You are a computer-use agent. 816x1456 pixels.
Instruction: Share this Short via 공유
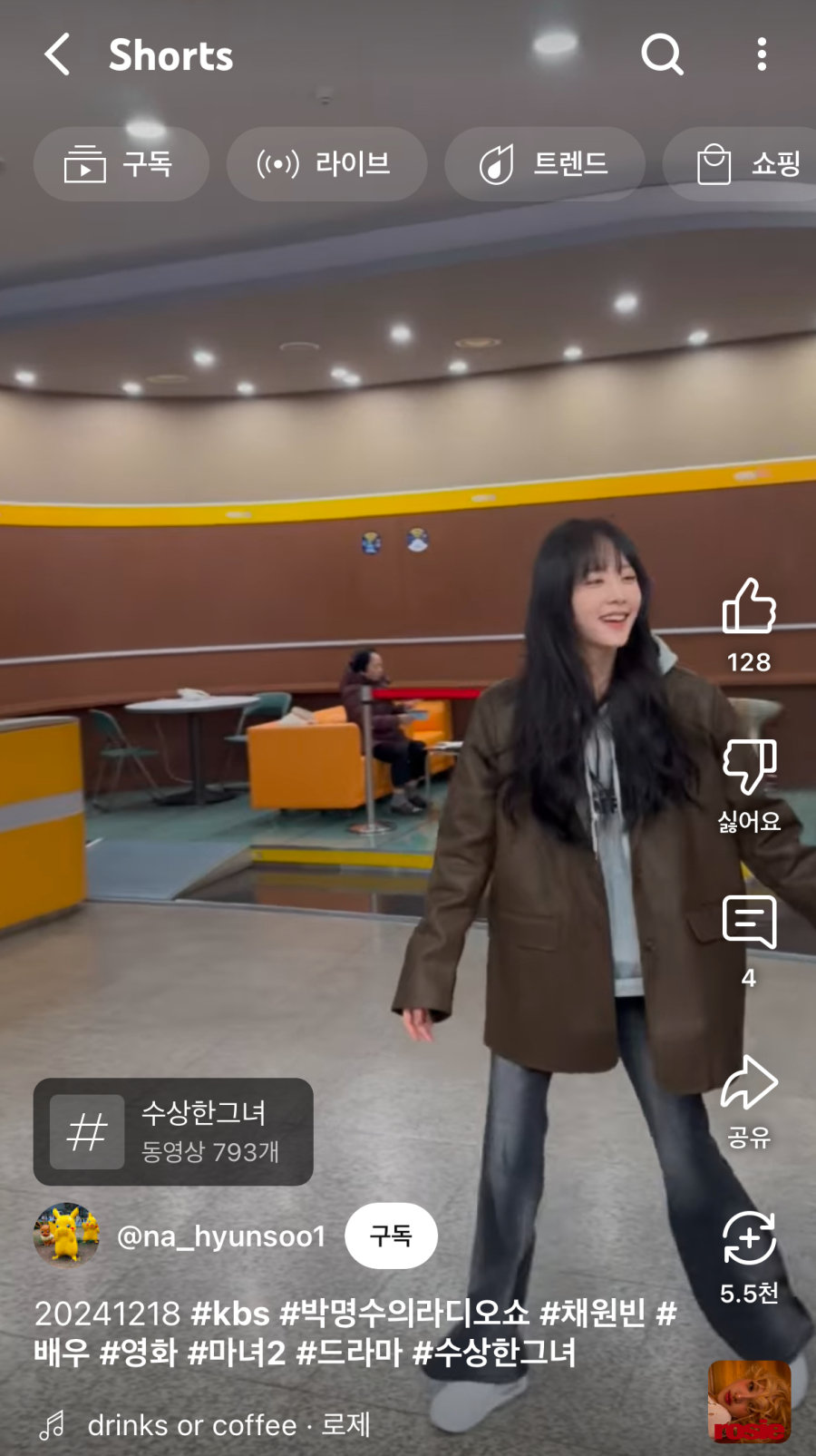pos(749,1082)
